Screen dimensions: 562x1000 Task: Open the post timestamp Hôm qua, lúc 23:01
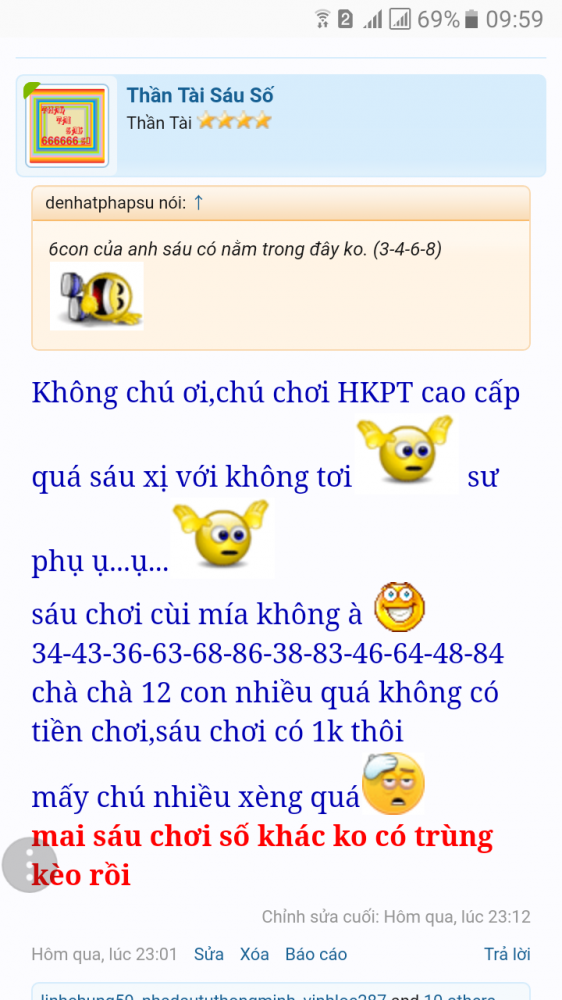click(104, 954)
